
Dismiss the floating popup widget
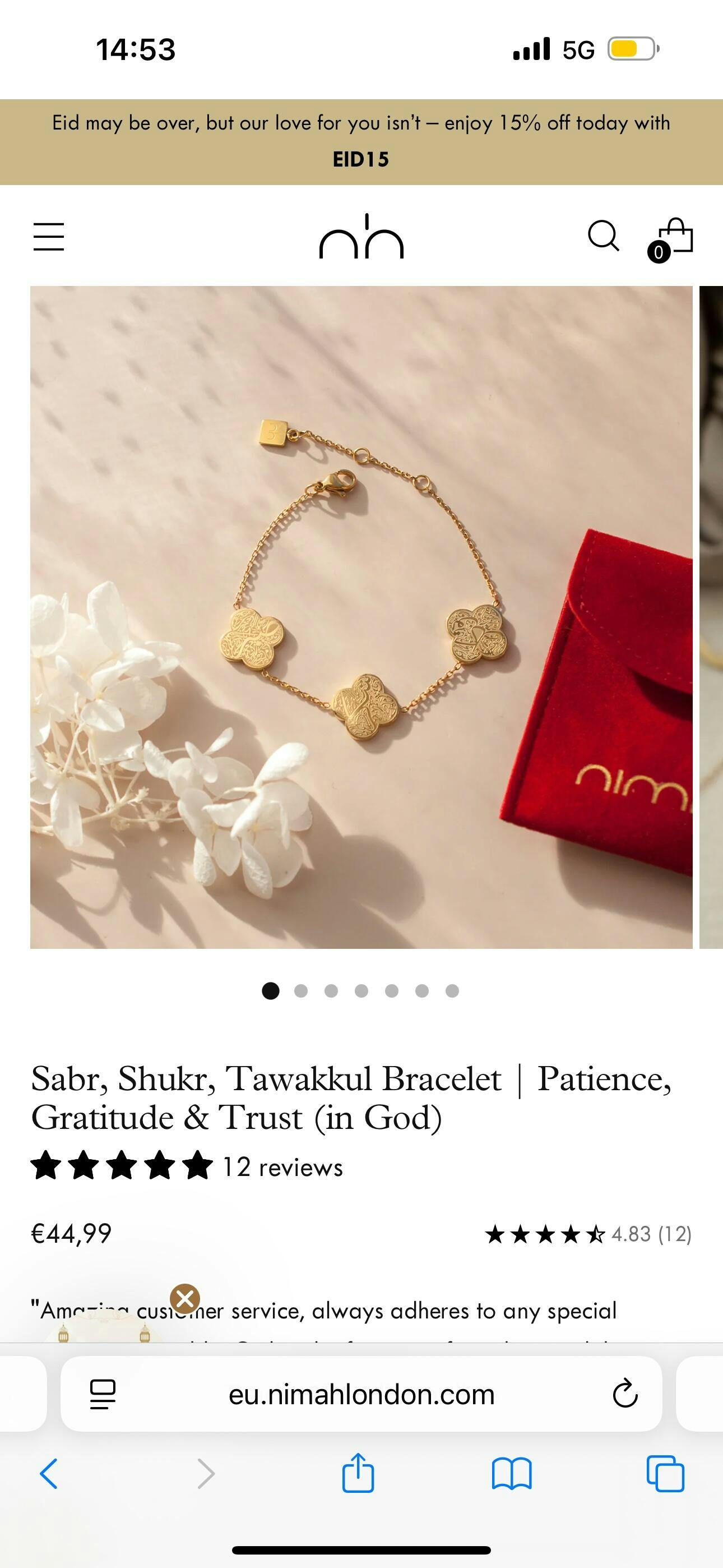(x=185, y=1299)
